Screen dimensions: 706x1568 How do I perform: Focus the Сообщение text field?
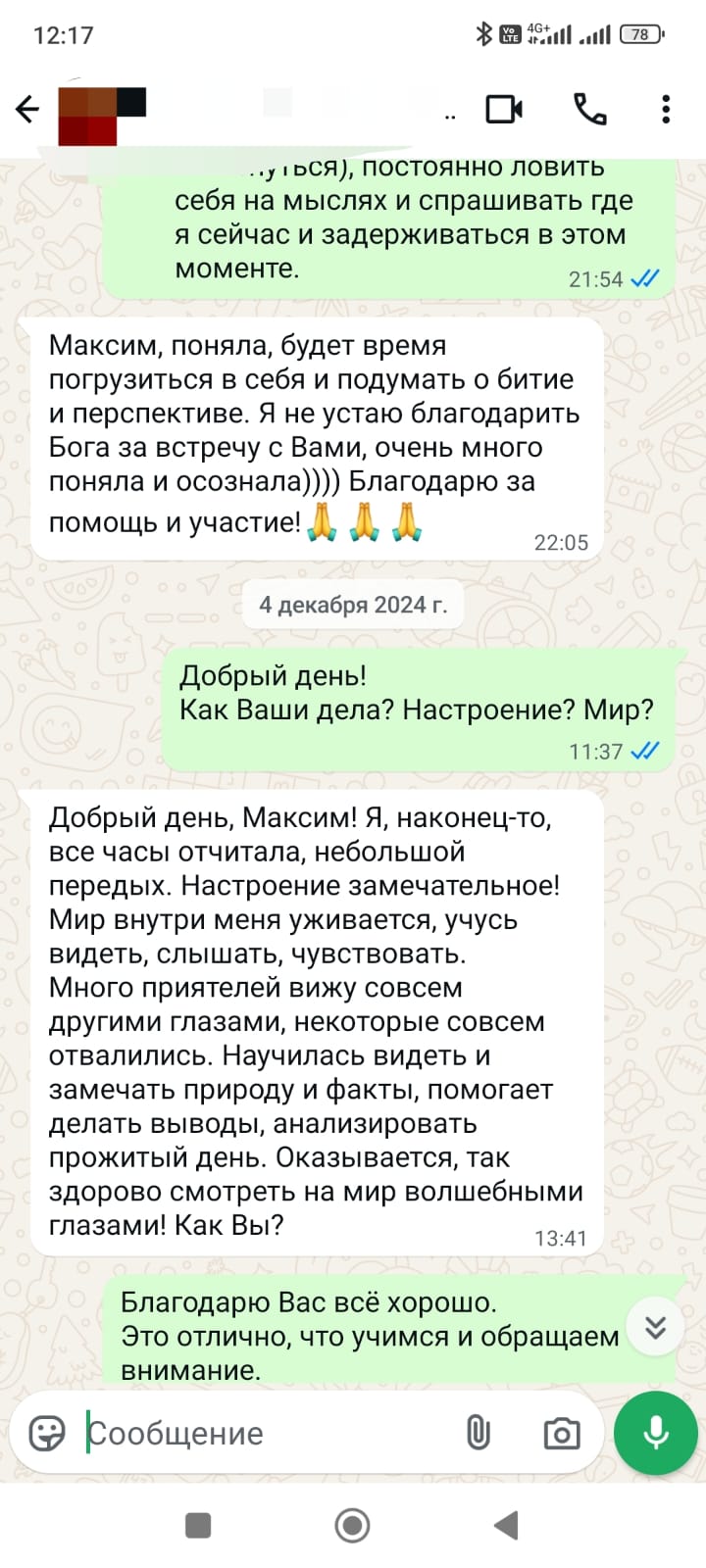[x=265, y=1433]
